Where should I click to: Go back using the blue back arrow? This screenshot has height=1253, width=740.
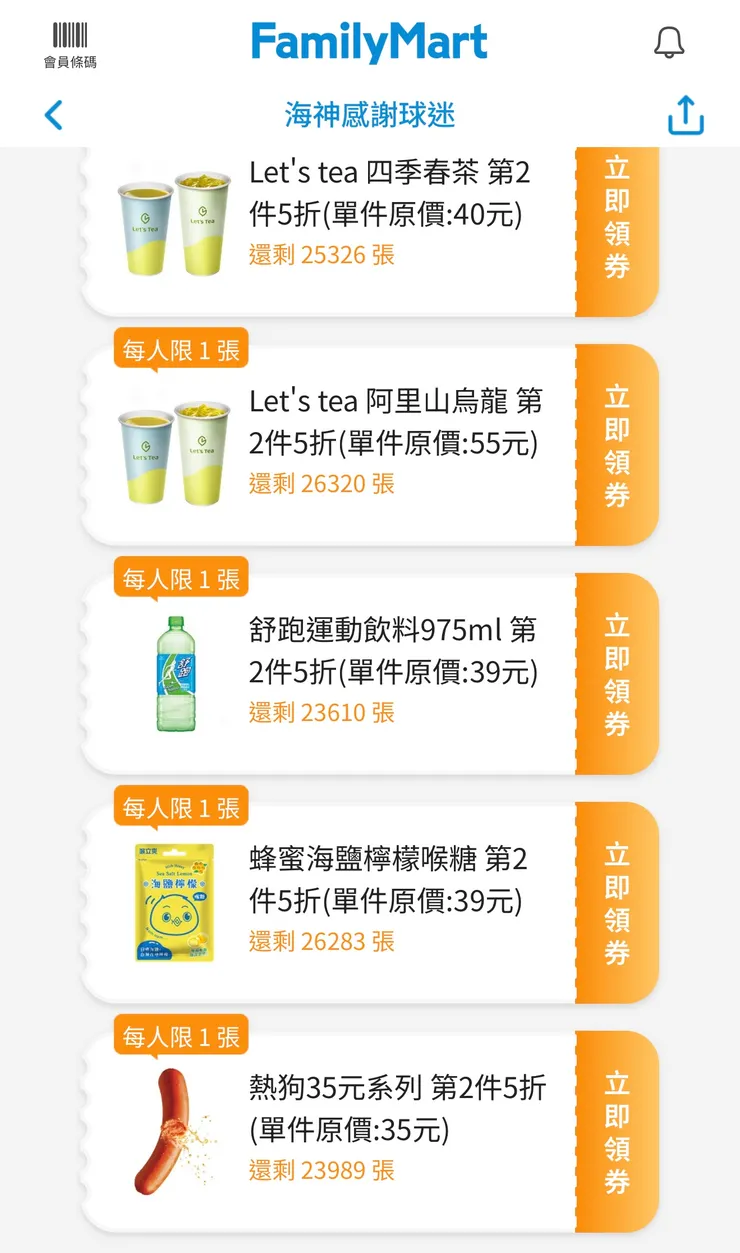53,114
